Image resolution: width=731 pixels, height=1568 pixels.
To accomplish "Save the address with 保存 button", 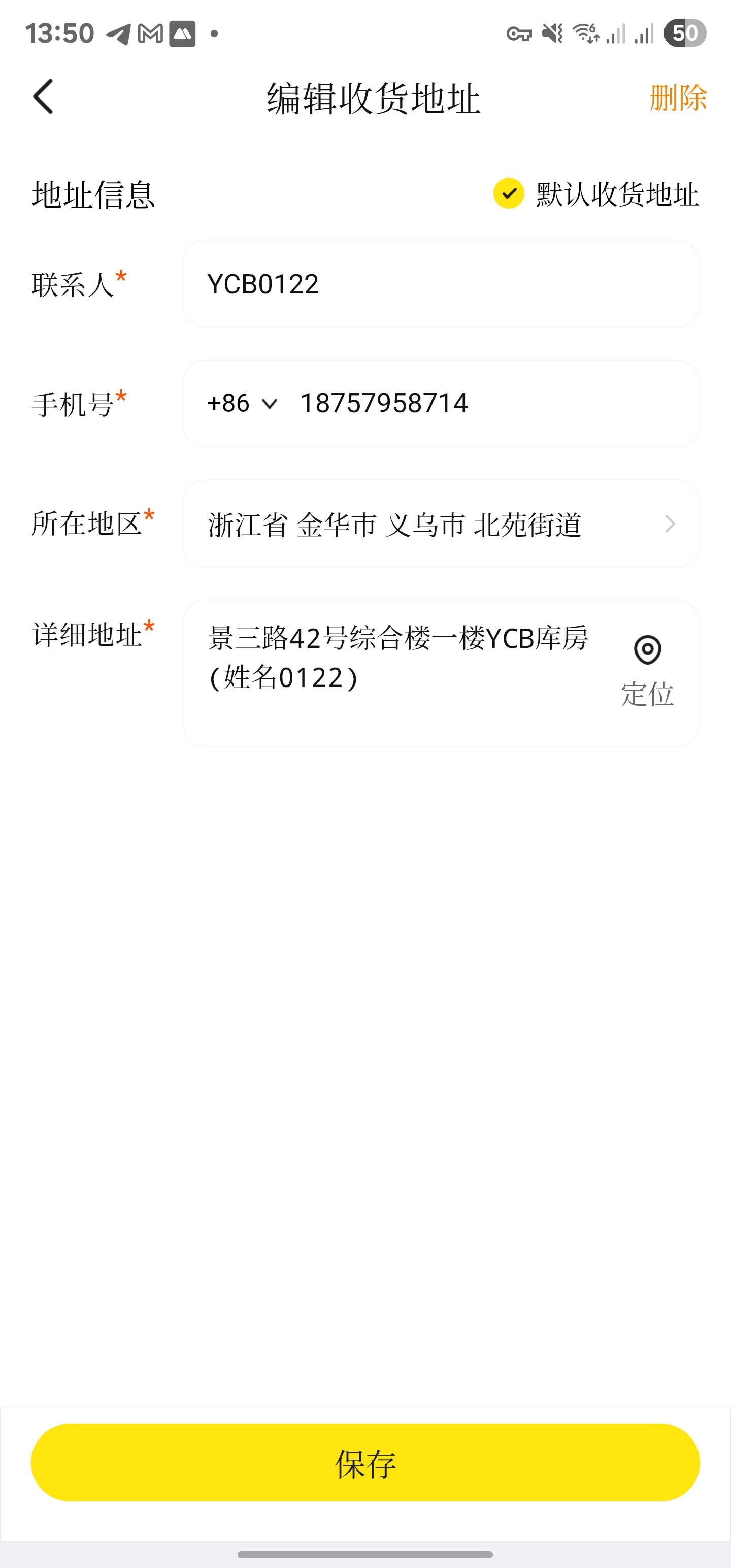I will [x=365, y=1463].
